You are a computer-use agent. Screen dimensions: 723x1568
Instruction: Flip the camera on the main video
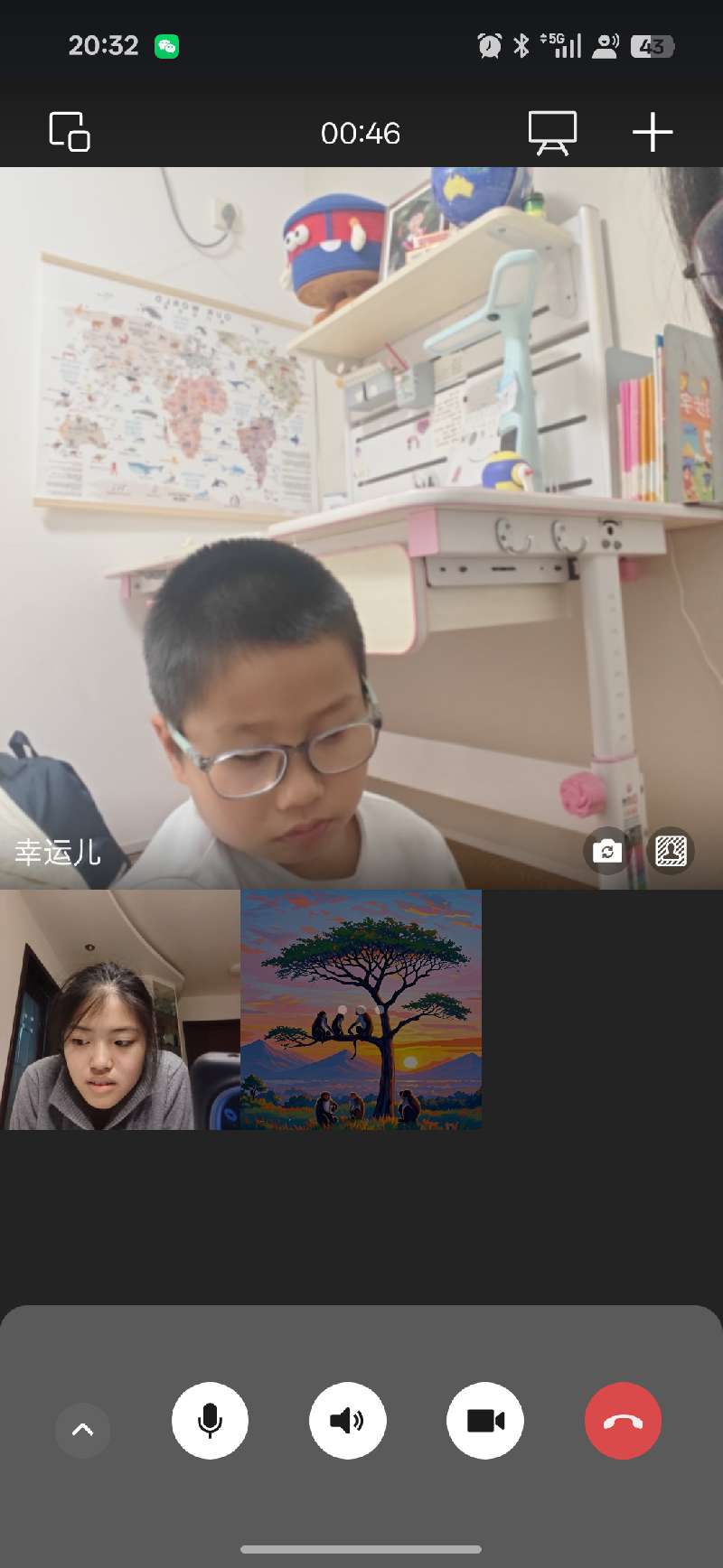tap(607, 851)
